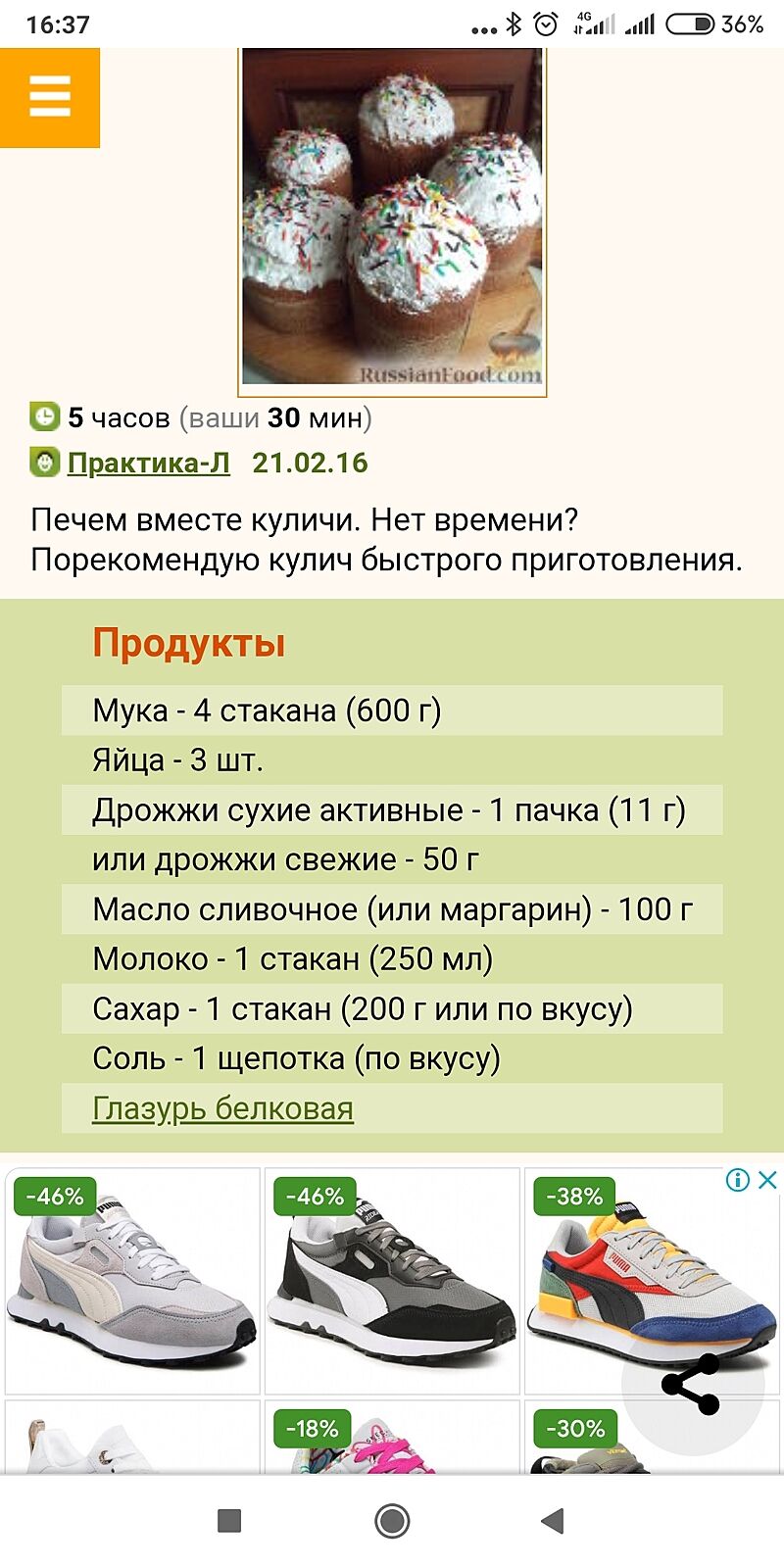Close the sneaker ad banner
The image size is (784, 1568).
coord(768,1180)
